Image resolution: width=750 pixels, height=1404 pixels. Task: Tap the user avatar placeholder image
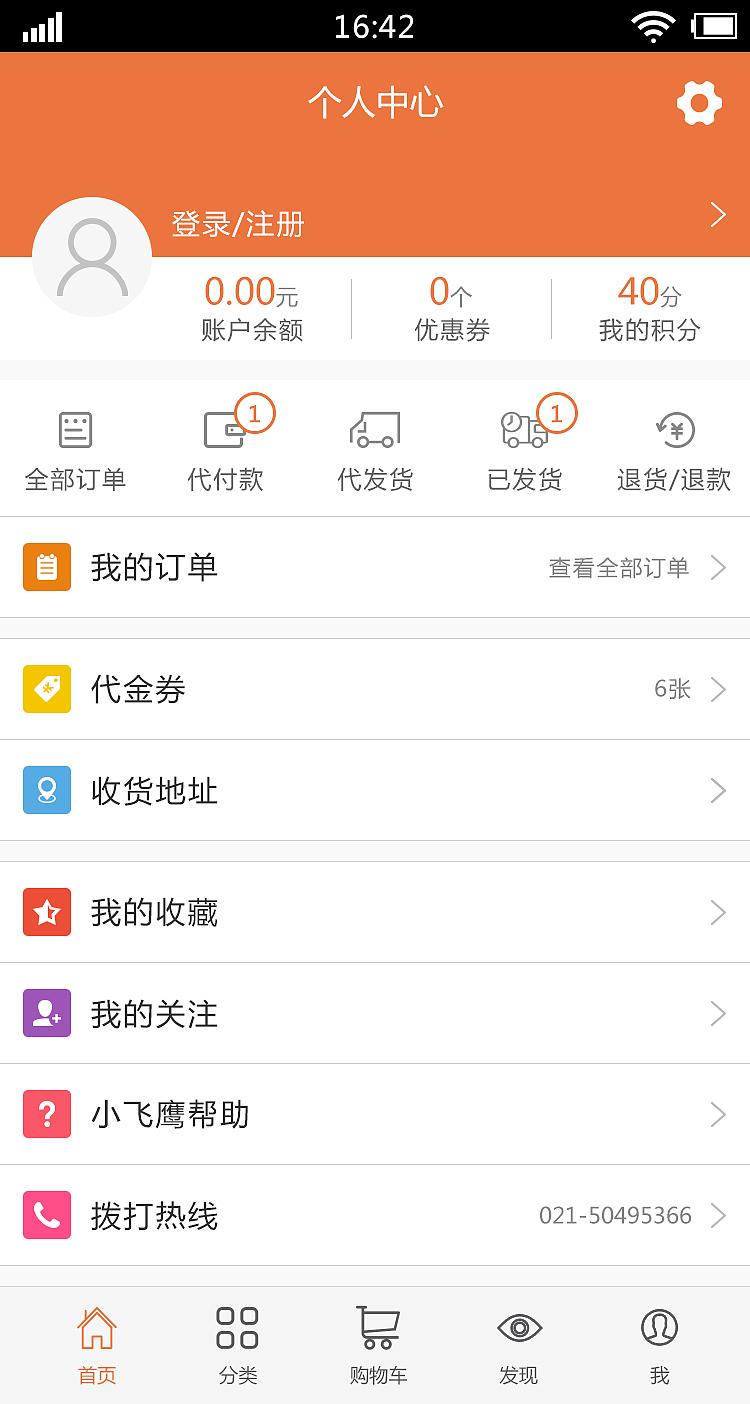click(x=92, y=257)
